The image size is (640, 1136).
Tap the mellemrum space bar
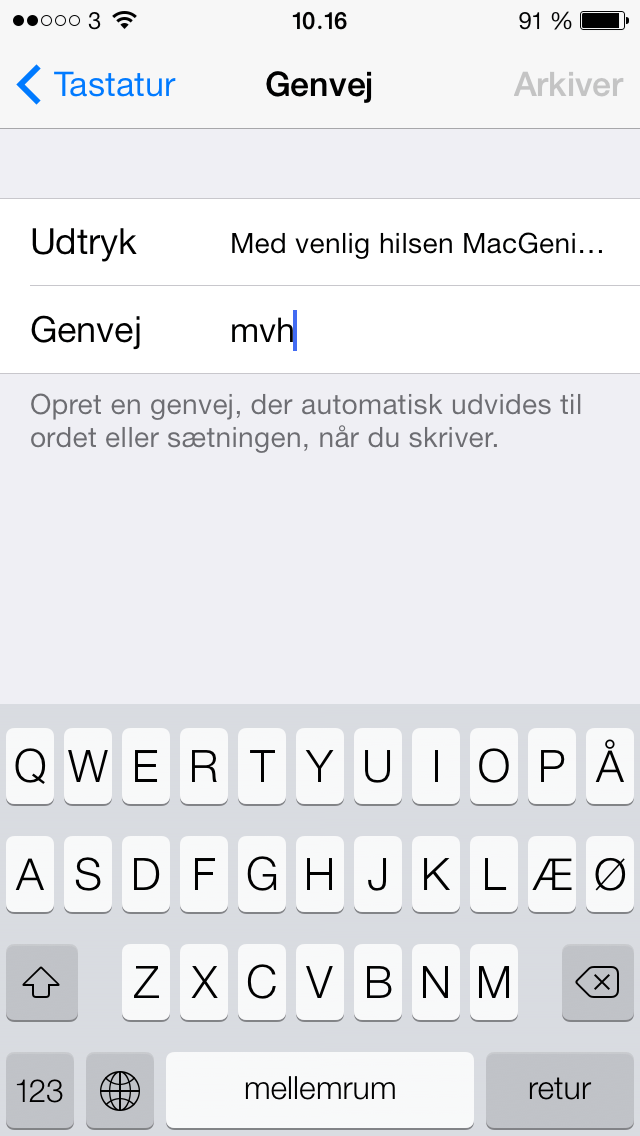pos(320,1090)
